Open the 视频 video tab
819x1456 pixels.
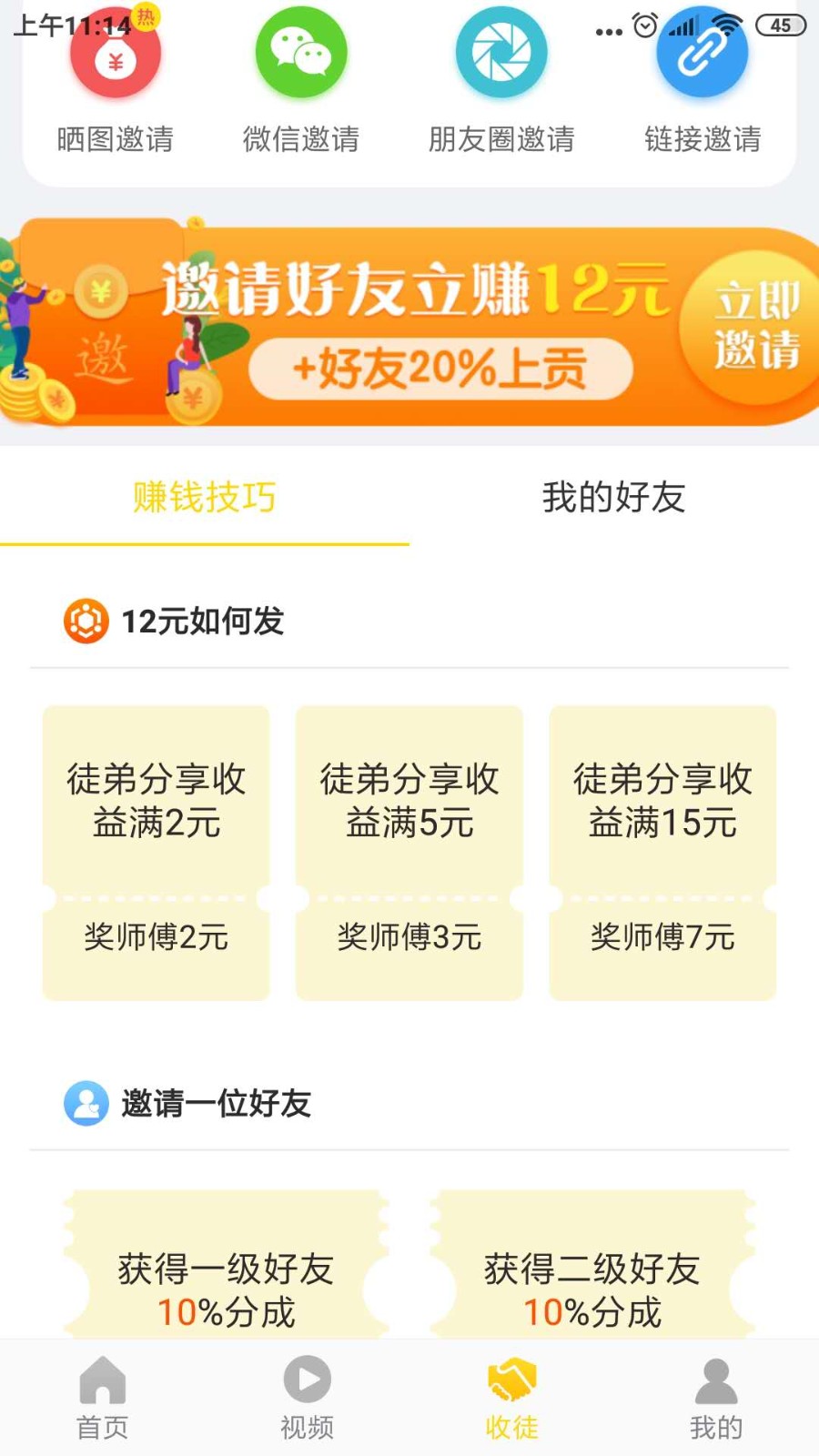click(308, 1398)
